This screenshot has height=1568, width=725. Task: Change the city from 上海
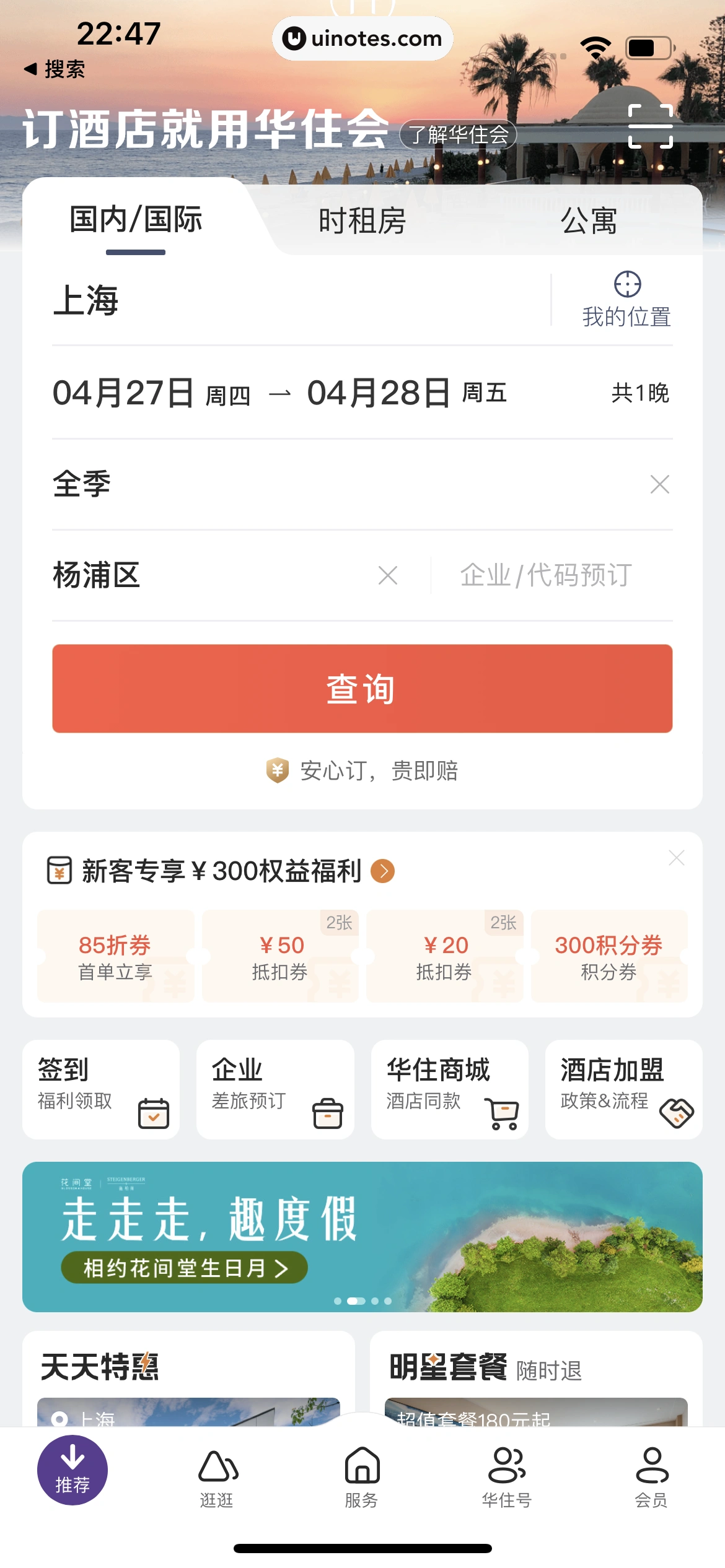(87, 301)
